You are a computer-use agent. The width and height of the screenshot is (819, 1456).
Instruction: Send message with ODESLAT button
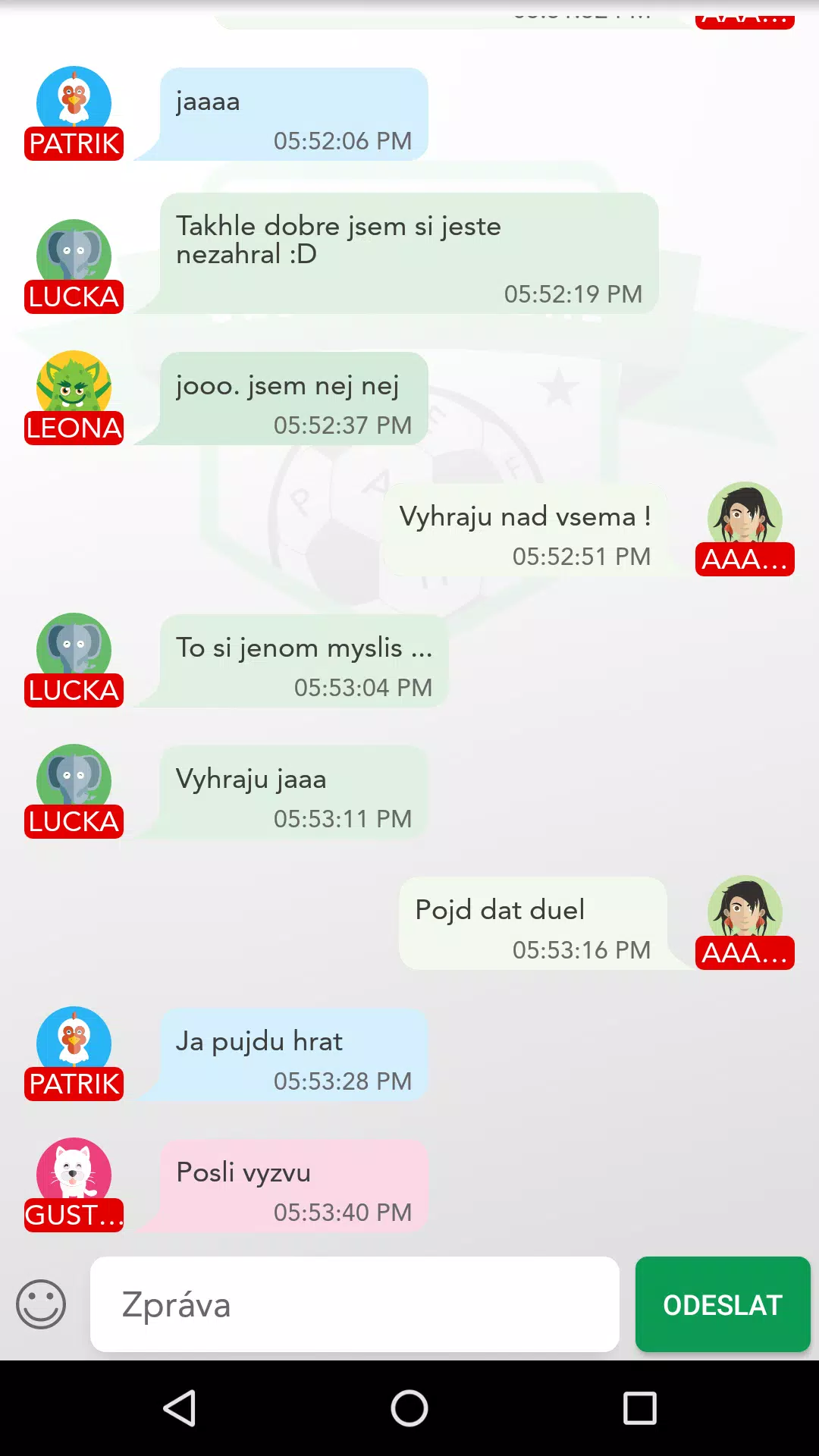(722, 1304)
